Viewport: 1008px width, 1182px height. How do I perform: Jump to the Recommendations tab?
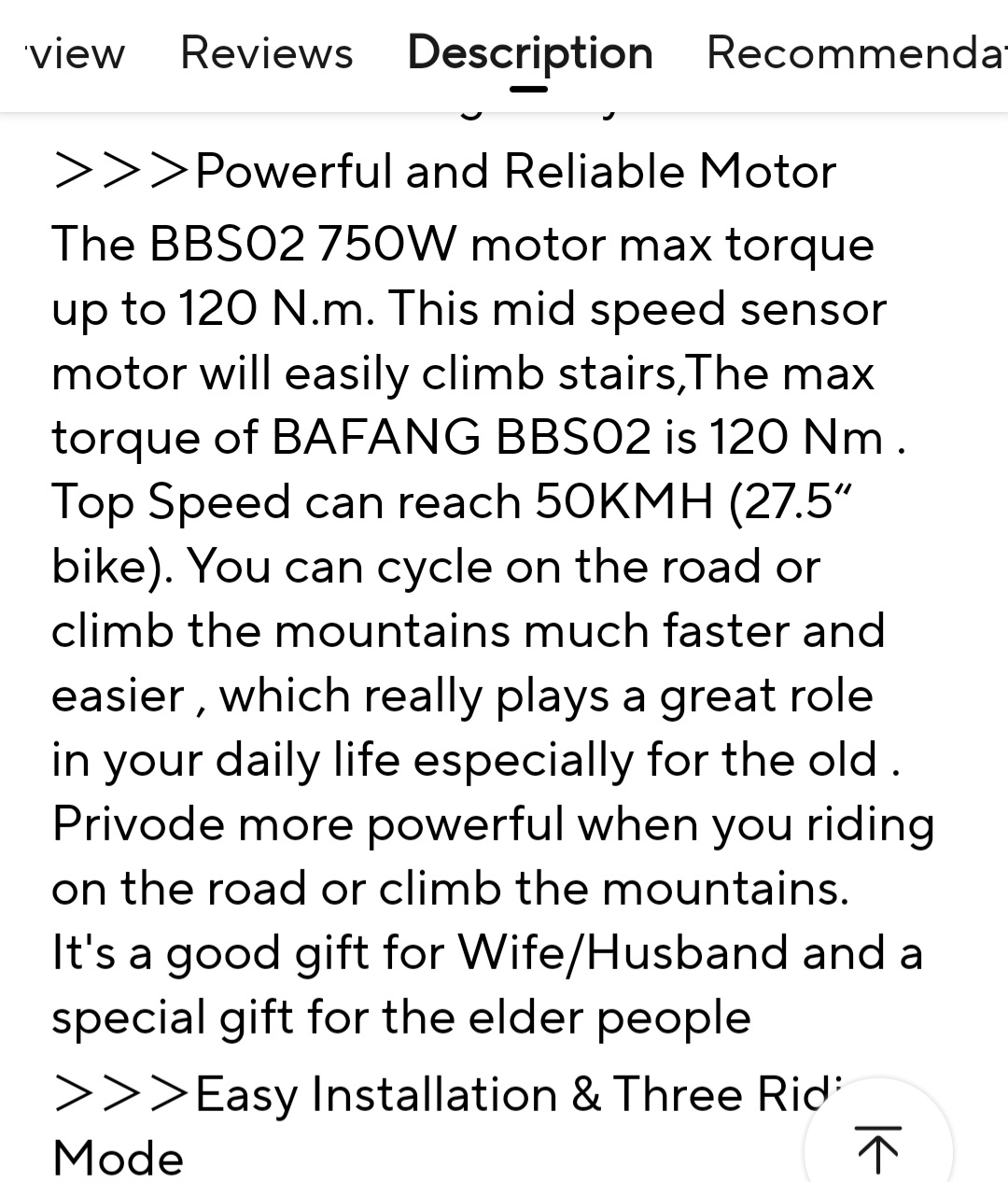[x=856, y=53]
